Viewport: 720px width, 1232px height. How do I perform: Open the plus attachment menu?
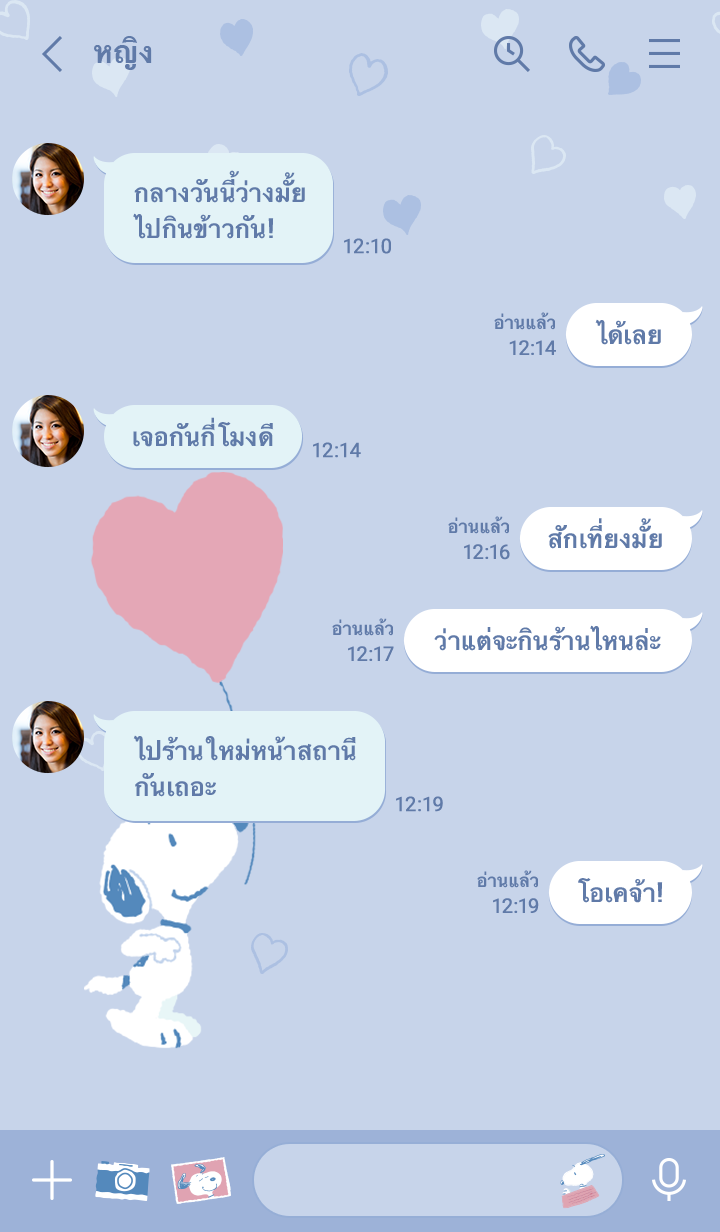click(52, 1181)
